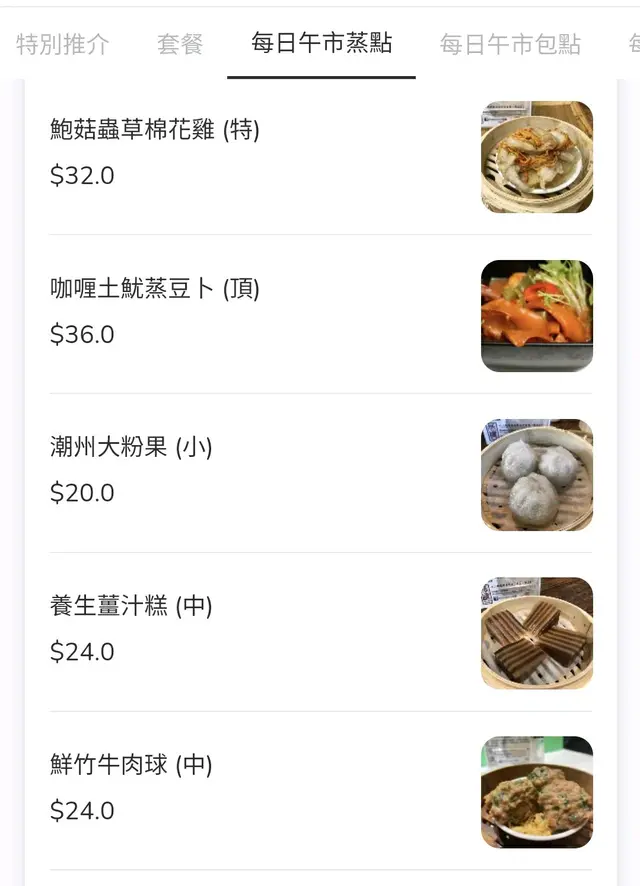Switch to the 每日午市包點 tab
The image size is (640, 886).
pos(510,44)
